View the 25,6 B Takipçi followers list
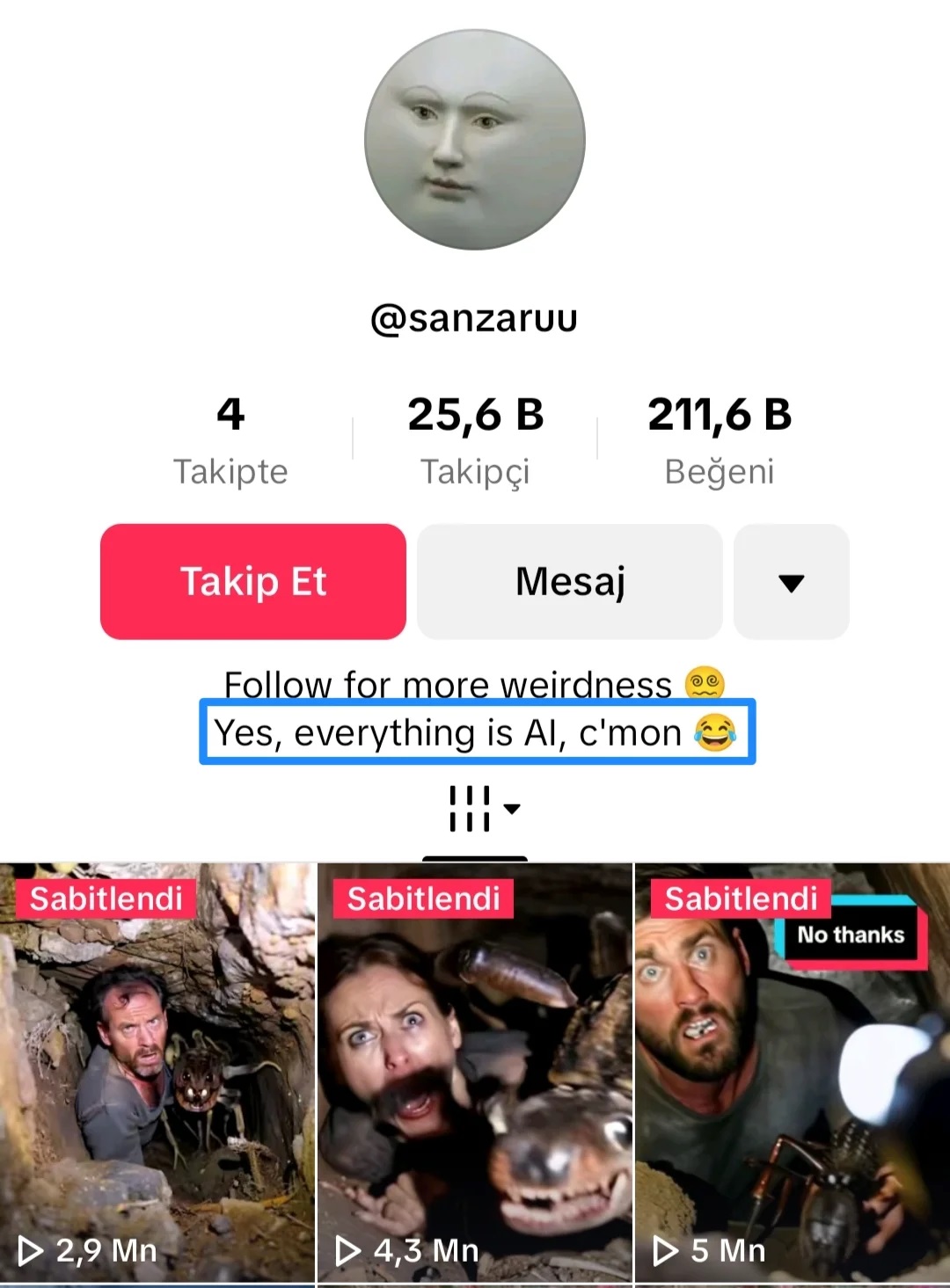 [475, 440]
